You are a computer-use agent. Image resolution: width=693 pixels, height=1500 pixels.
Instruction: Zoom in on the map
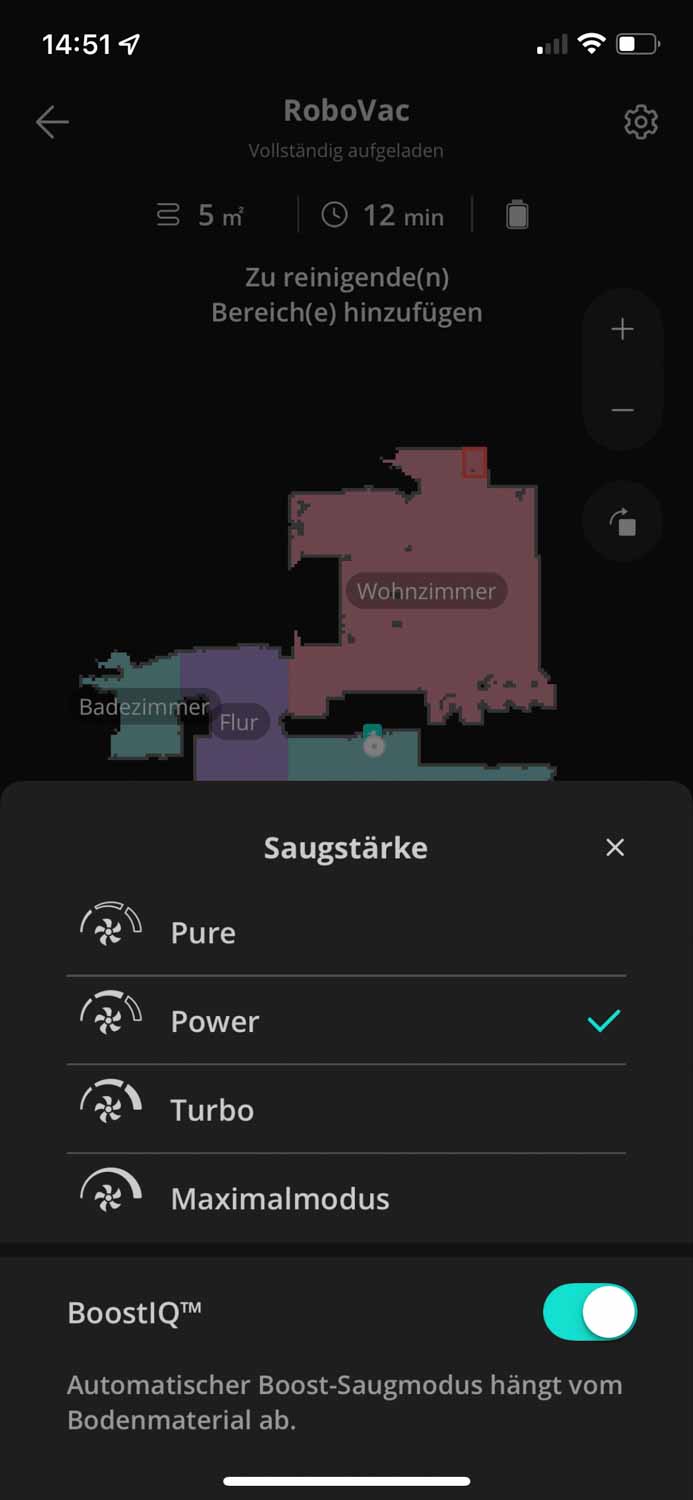point(622,329)
